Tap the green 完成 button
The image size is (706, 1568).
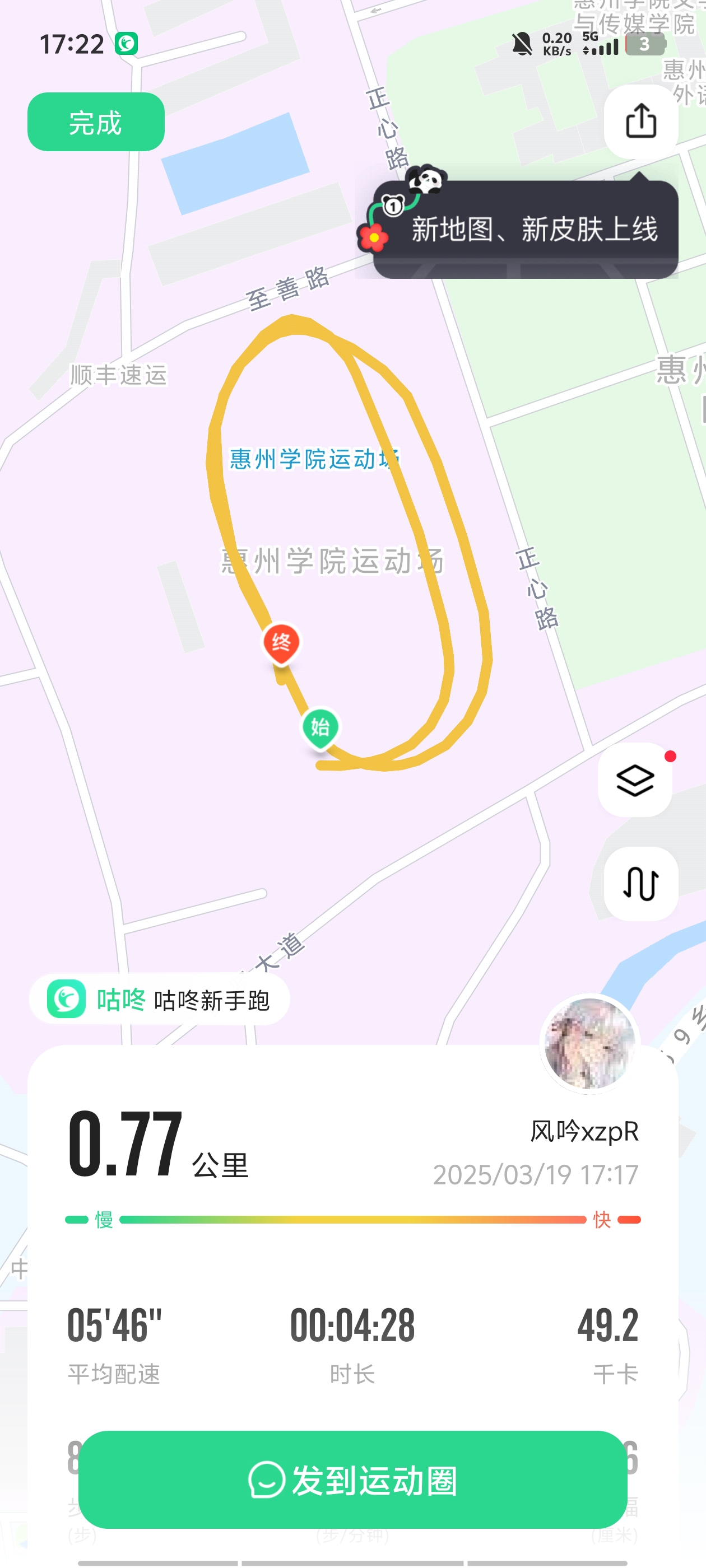click(96, 122)
